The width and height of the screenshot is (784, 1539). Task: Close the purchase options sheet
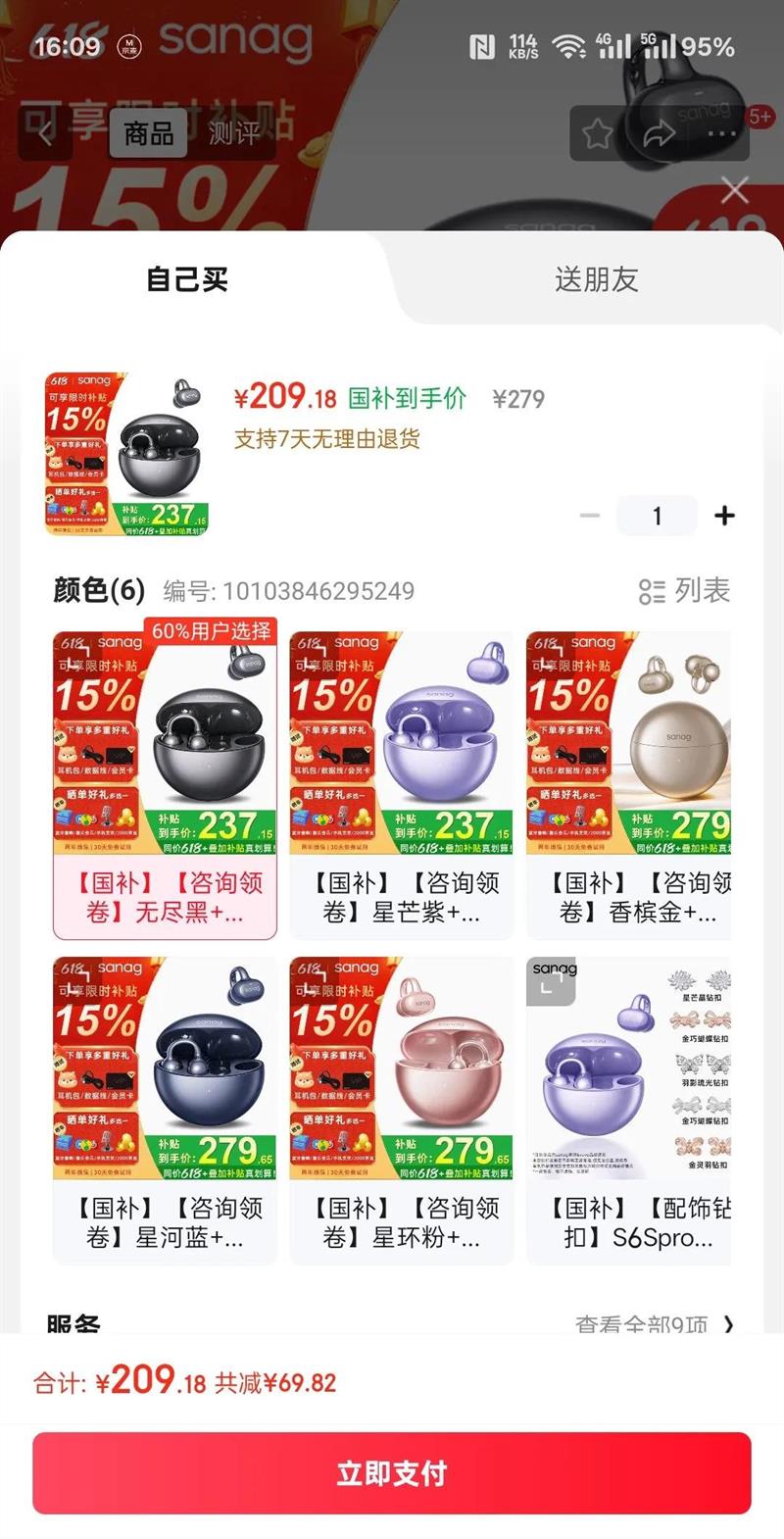coord(734,190)
